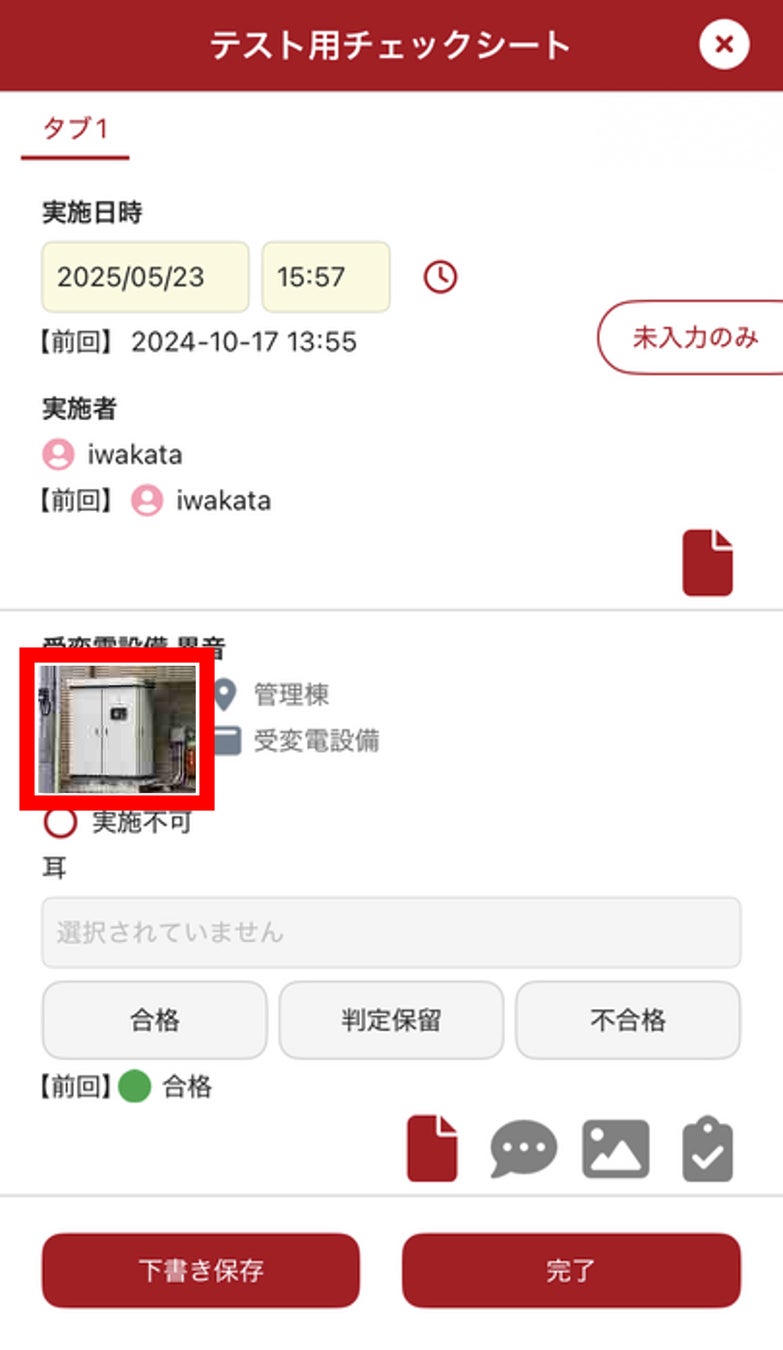Open the clipboard check icon
The image size is (783, 1350).
(x=708, y=1150)
